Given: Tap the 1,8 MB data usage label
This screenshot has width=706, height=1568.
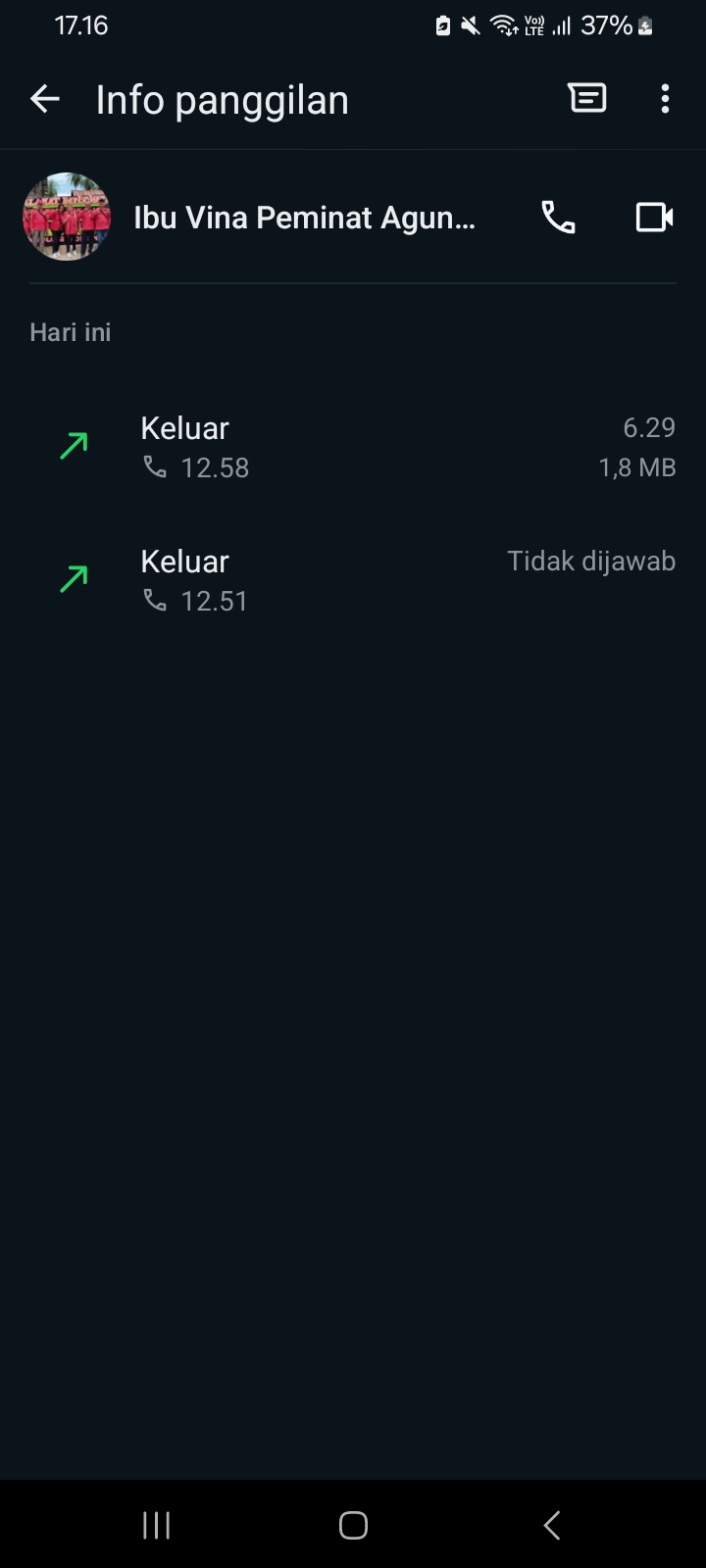Looking at the screenshot, I should [637, 467].
